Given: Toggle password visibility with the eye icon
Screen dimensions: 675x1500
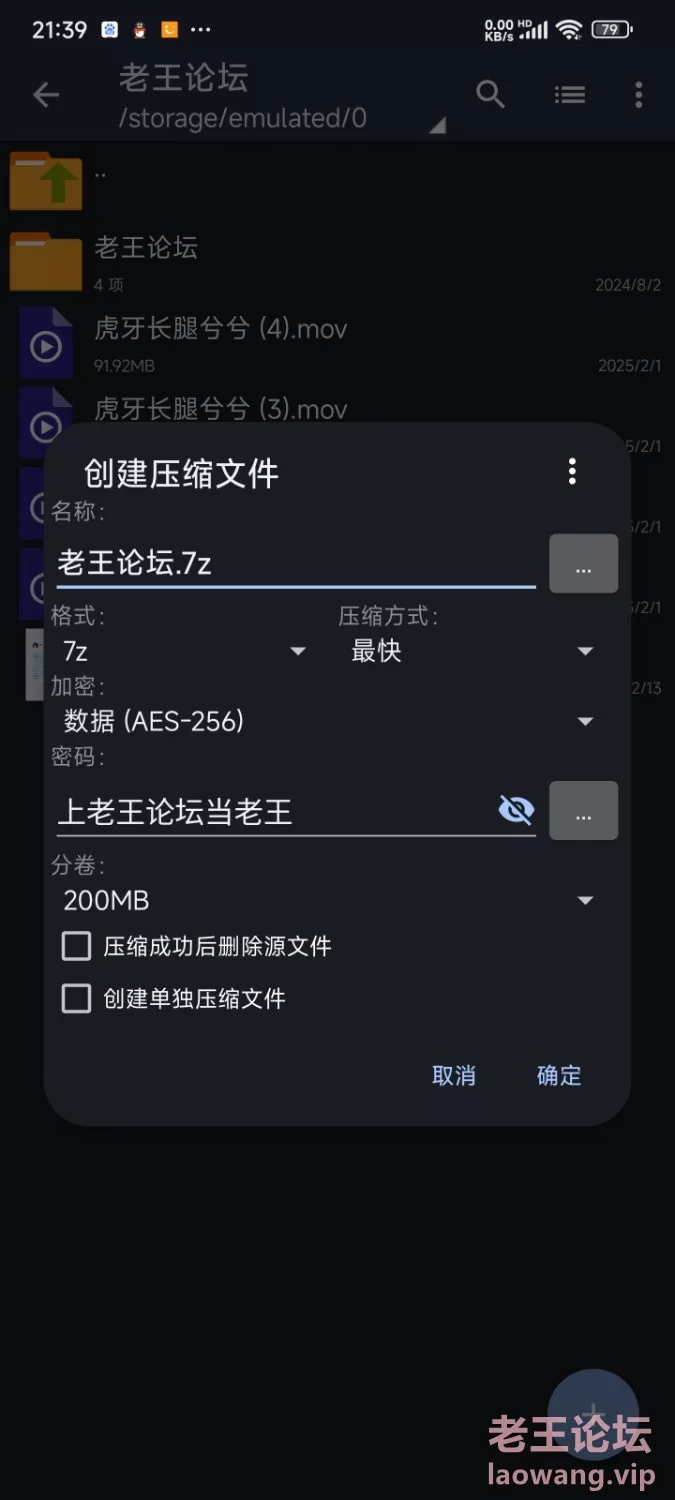Looking at the screenshot, I should (516, 810).
